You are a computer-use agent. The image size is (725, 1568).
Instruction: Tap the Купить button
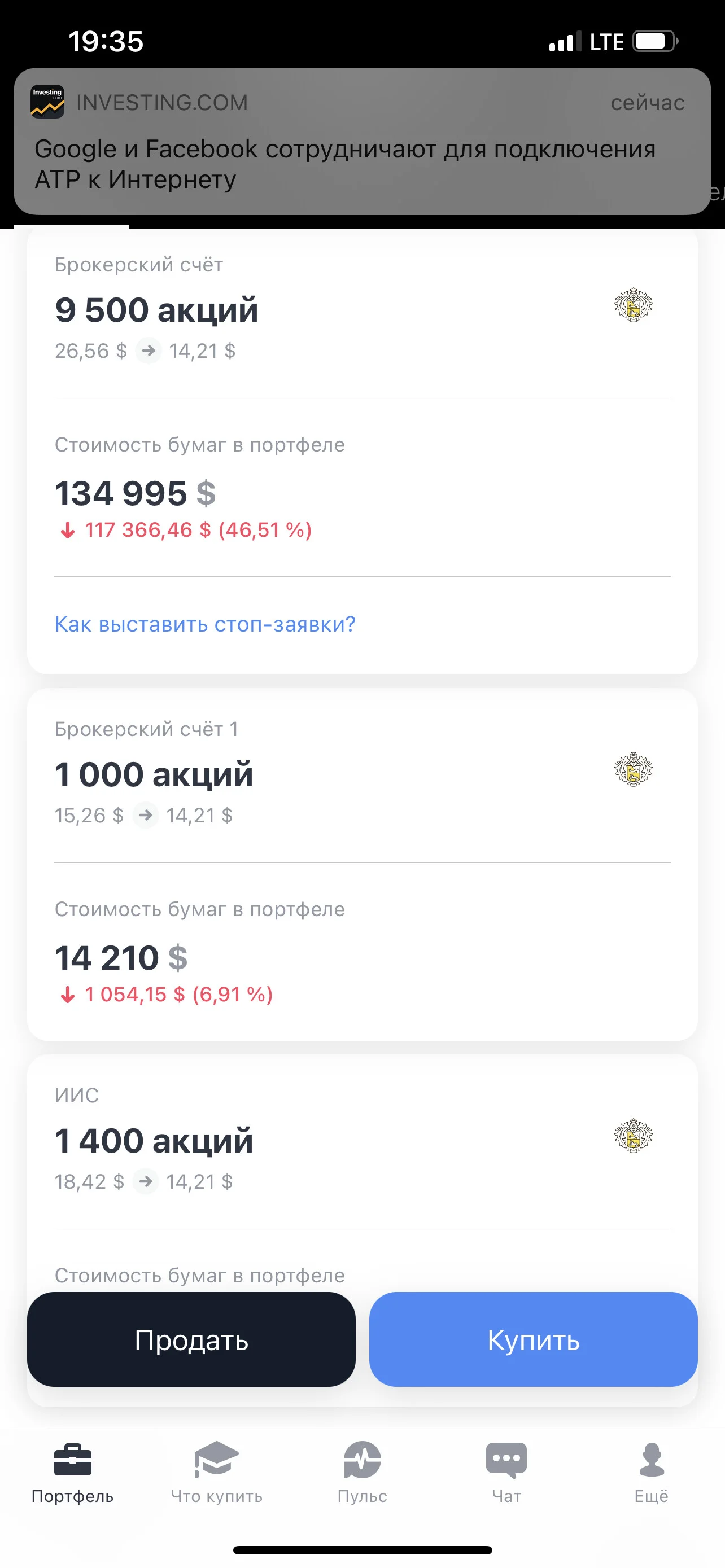533,1340
